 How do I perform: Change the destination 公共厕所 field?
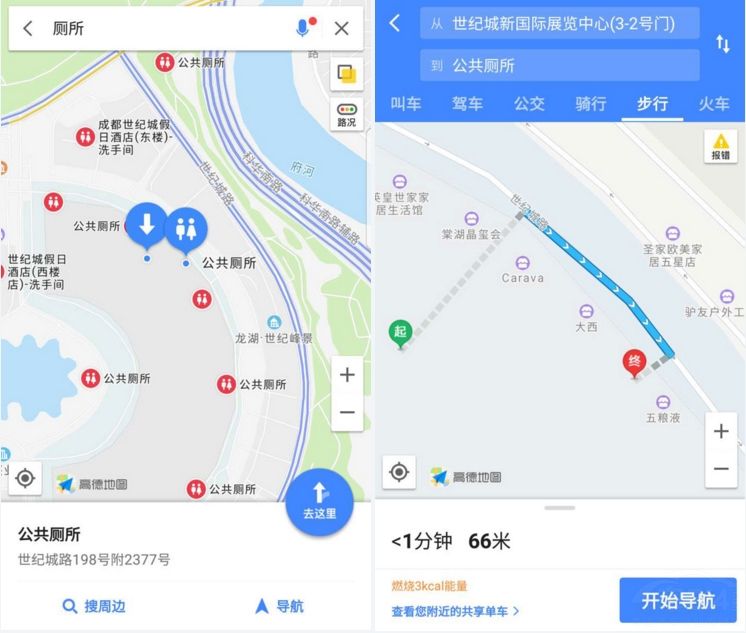tap(560, 65)
